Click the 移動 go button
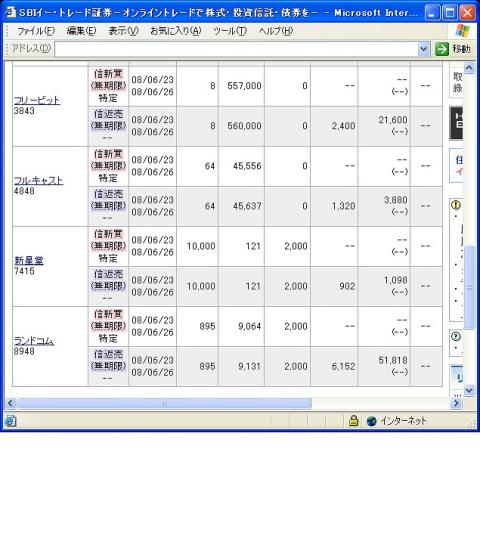The height and width of the screenshot is (560, 480). (x=453, y=49)
